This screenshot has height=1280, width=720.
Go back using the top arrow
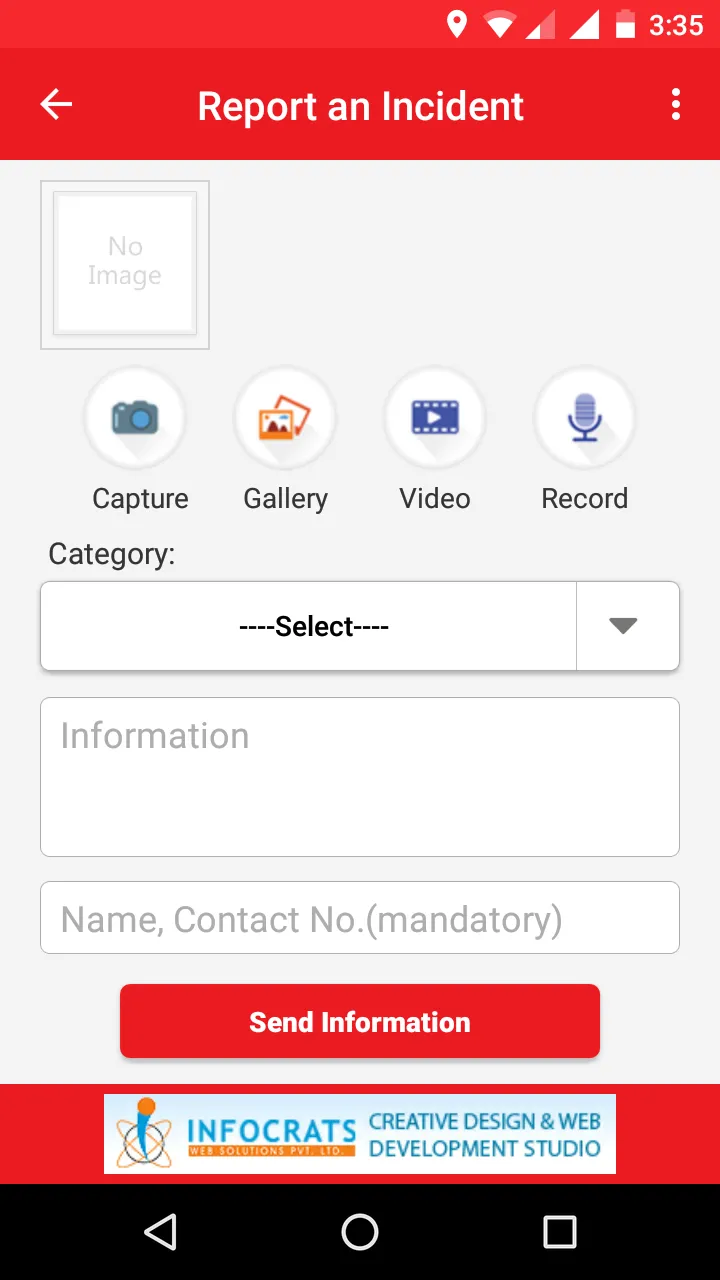coord(56,105)
